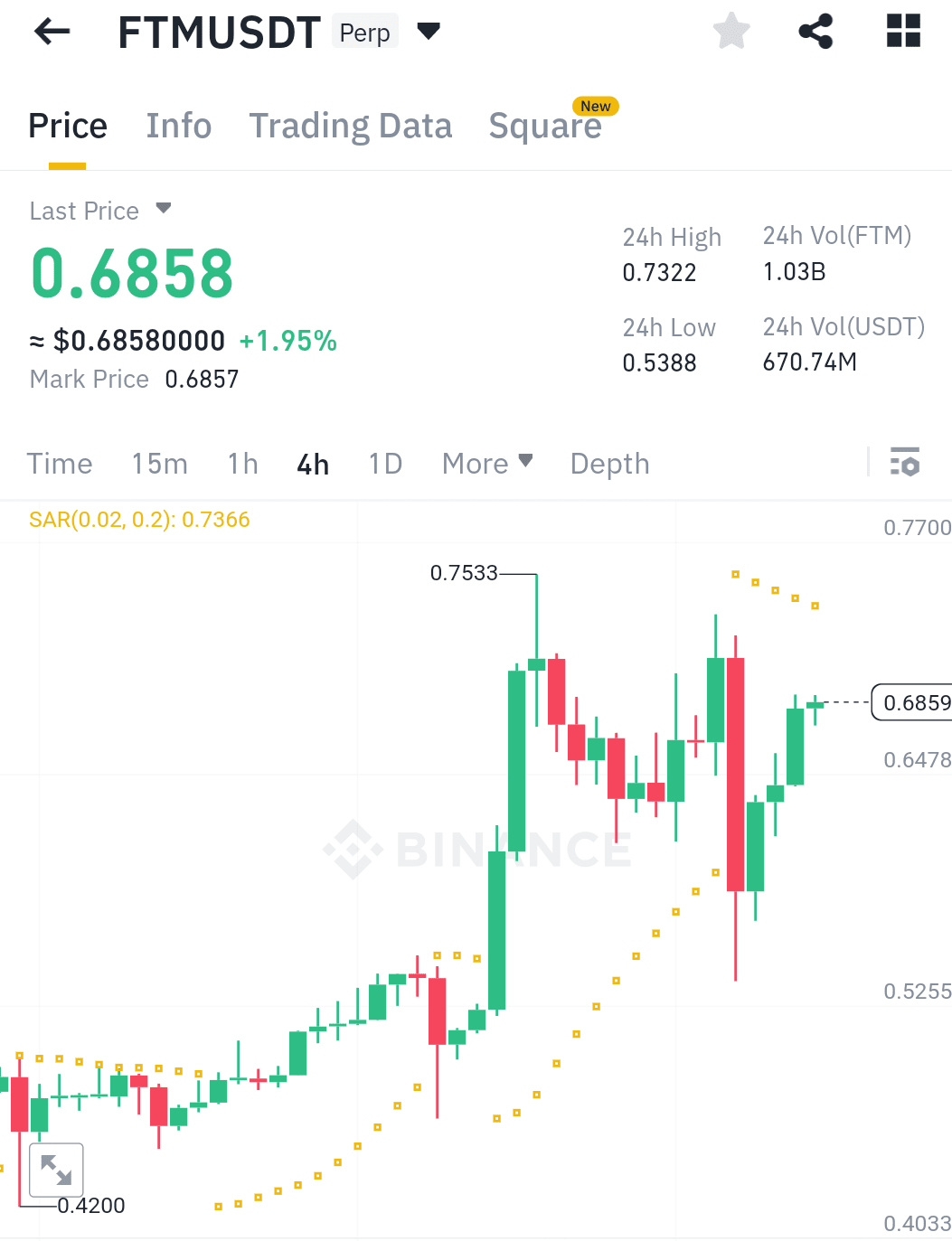Activate the Time chart view mode
Viewport: 952px width, 1241px height.
60,463
